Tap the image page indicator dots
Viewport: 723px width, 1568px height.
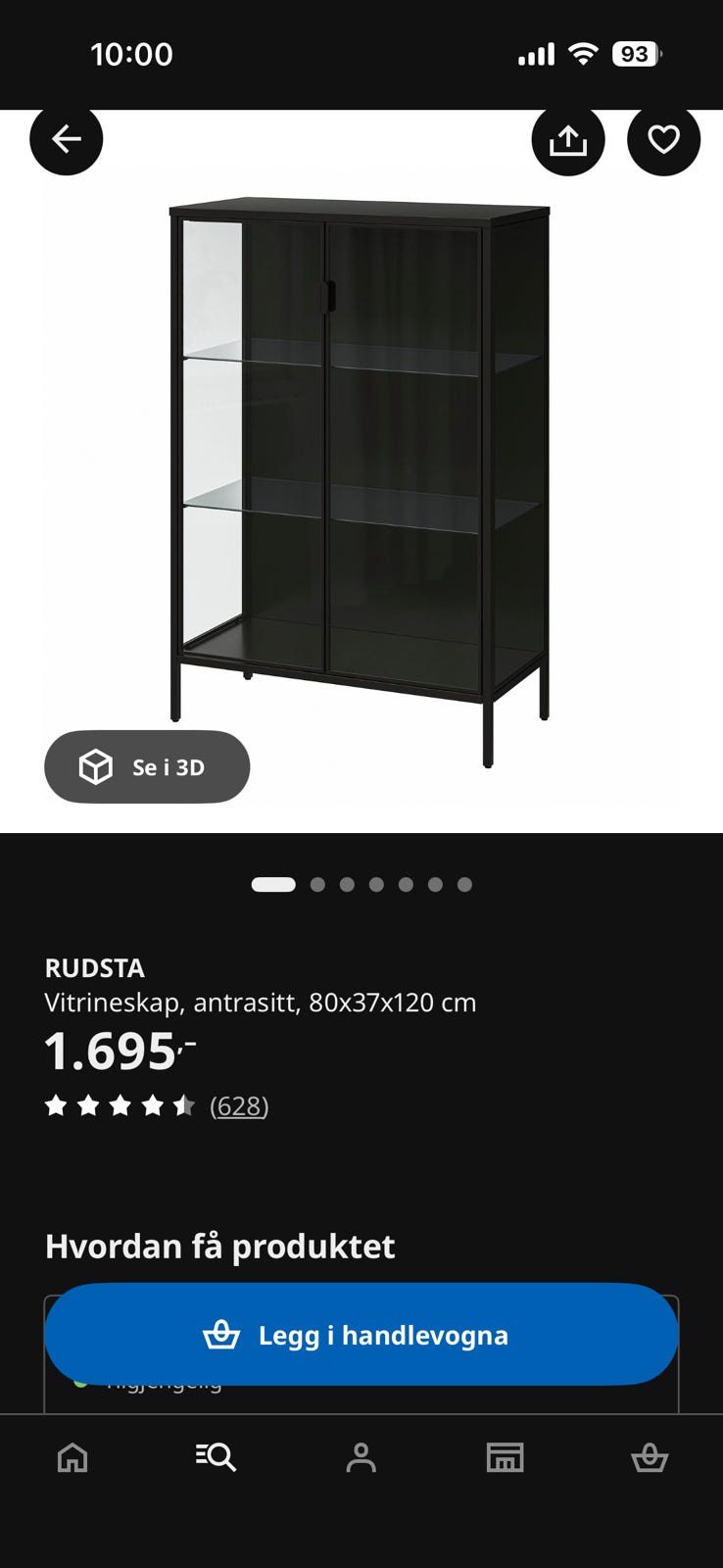(361, 884)
